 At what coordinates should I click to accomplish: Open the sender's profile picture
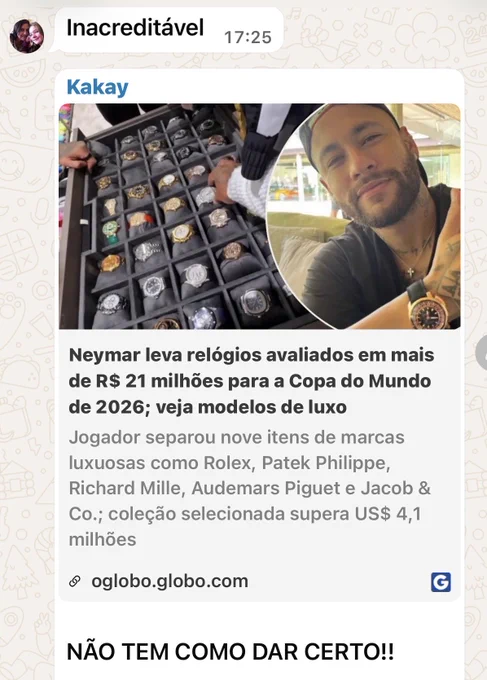coord(27,36)
